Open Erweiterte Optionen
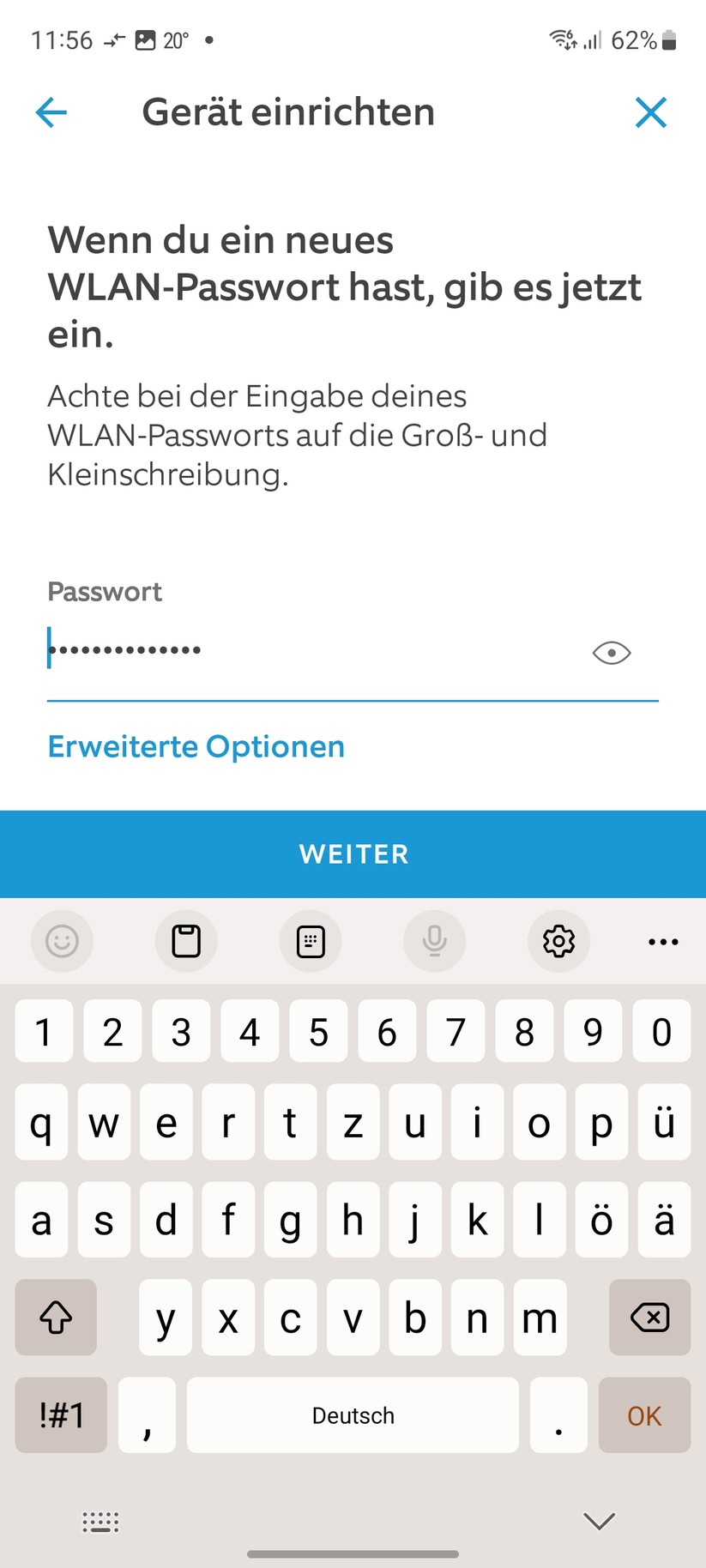The image size is (706, 1568). pyautogui.click(x=196, y=747)
